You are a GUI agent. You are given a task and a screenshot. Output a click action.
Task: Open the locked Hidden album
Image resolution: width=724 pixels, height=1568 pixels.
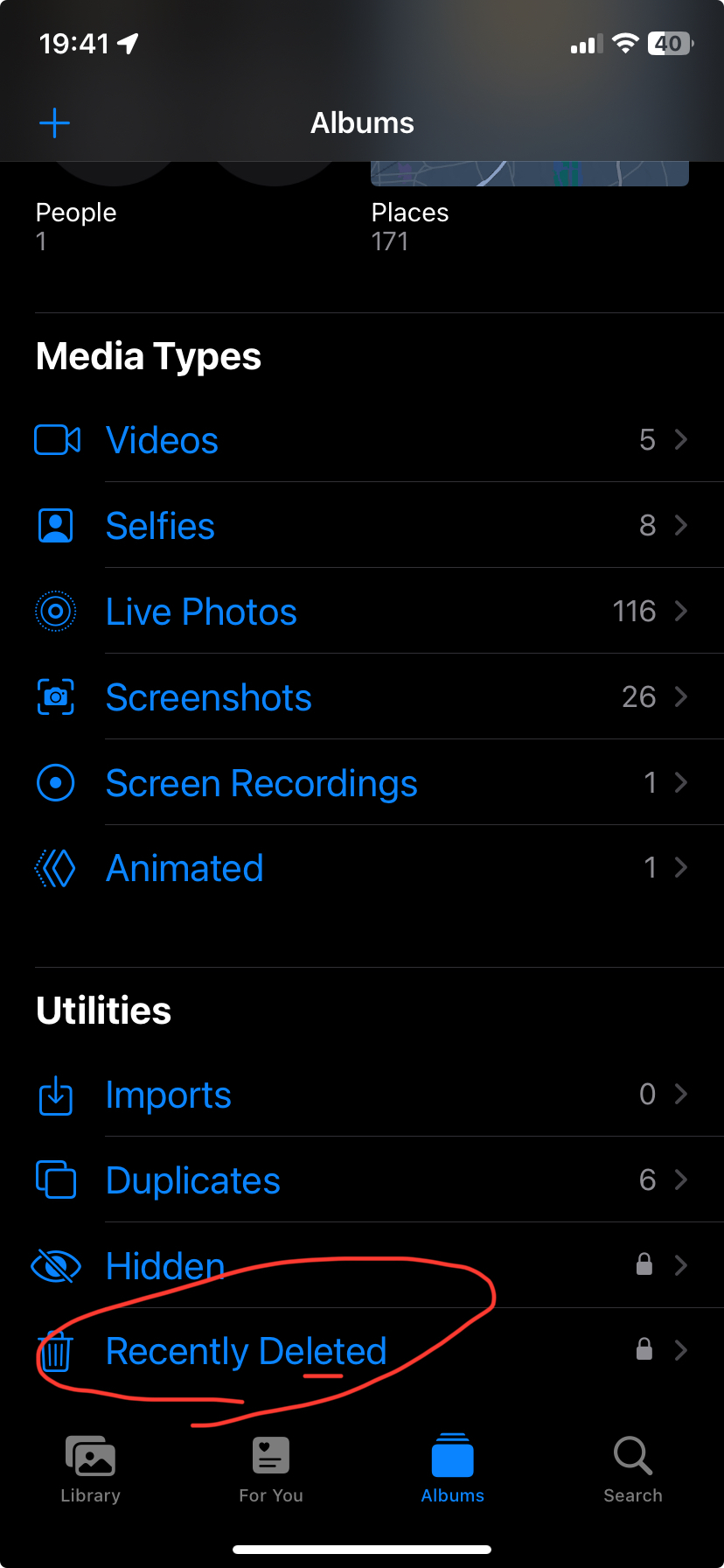click(165, 1266)
